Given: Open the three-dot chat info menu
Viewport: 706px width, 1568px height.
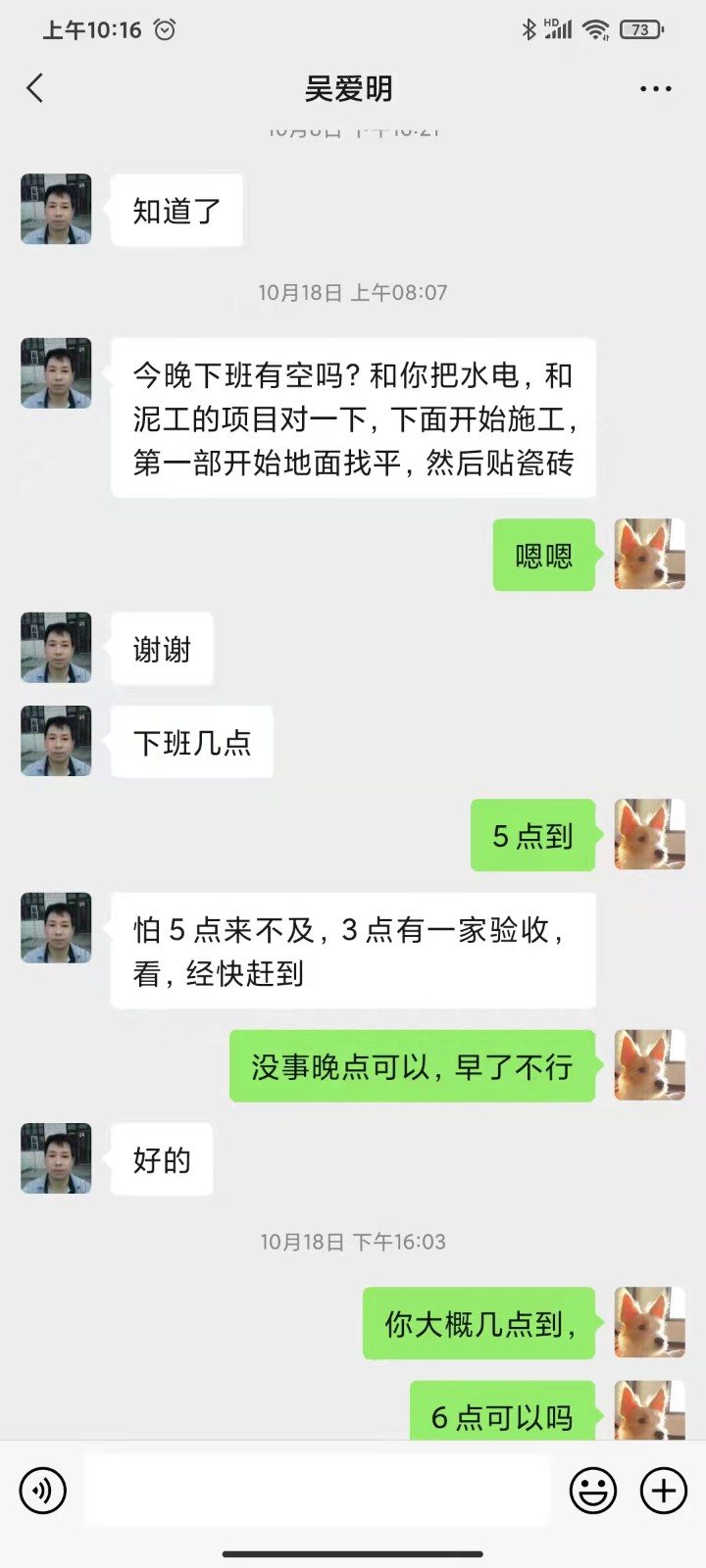Looking at the screenshot, I should pyautogui.click(x=655, y=89).
